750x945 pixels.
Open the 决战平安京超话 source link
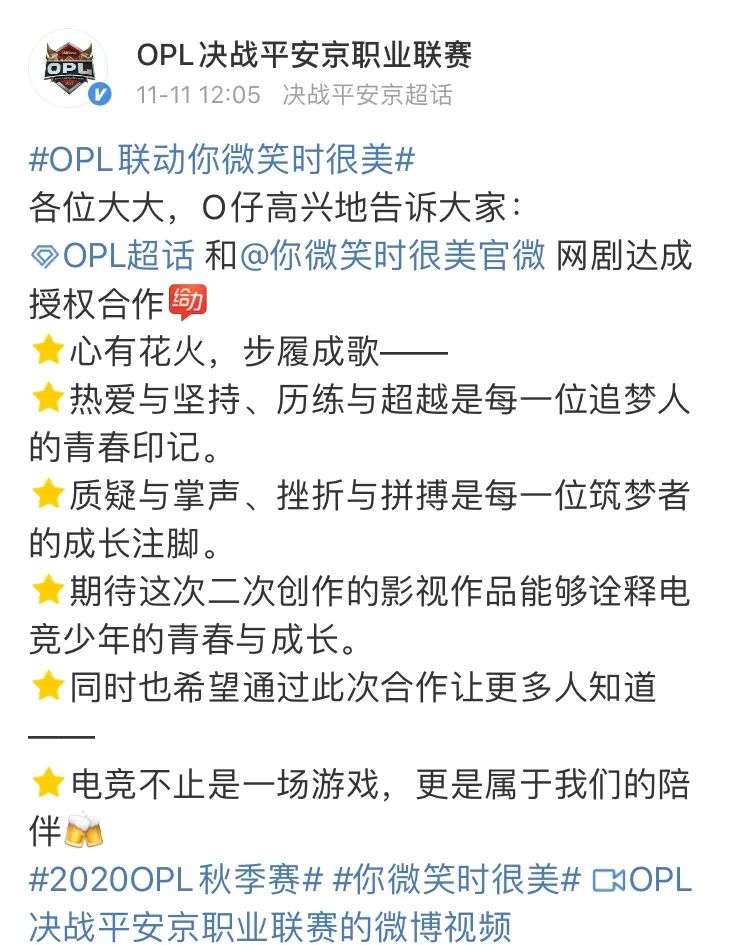coord(367,95)
